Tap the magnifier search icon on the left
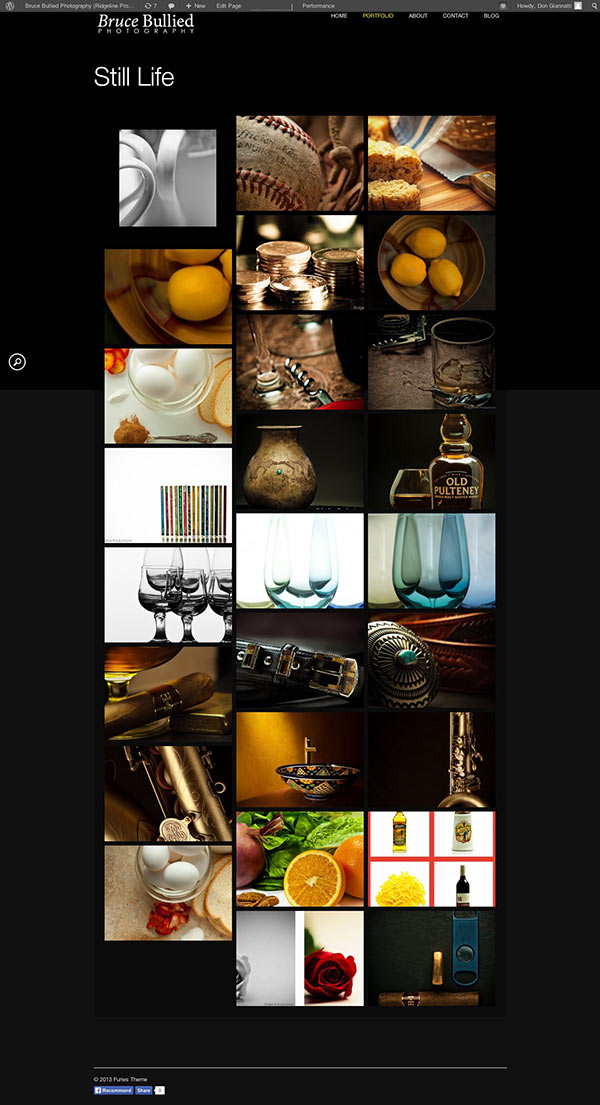 tap(17, 362)
